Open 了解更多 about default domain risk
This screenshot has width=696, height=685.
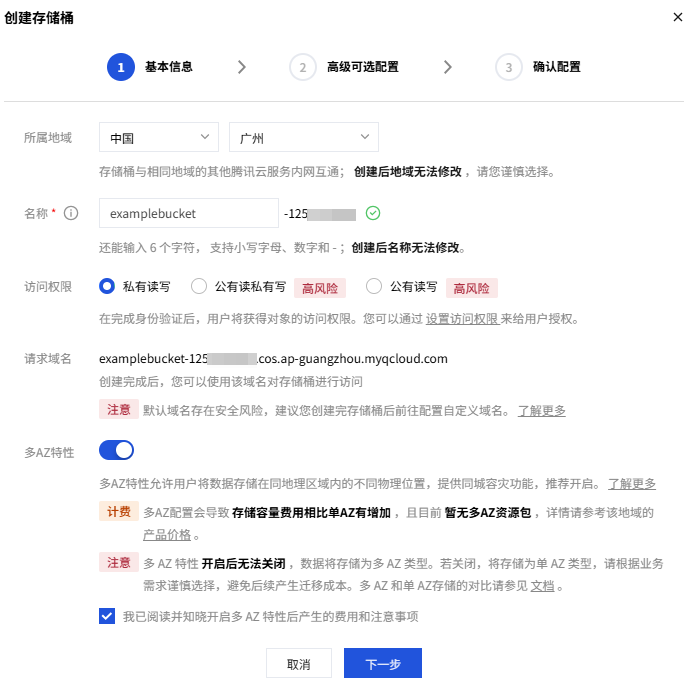(x=541, y=410)
